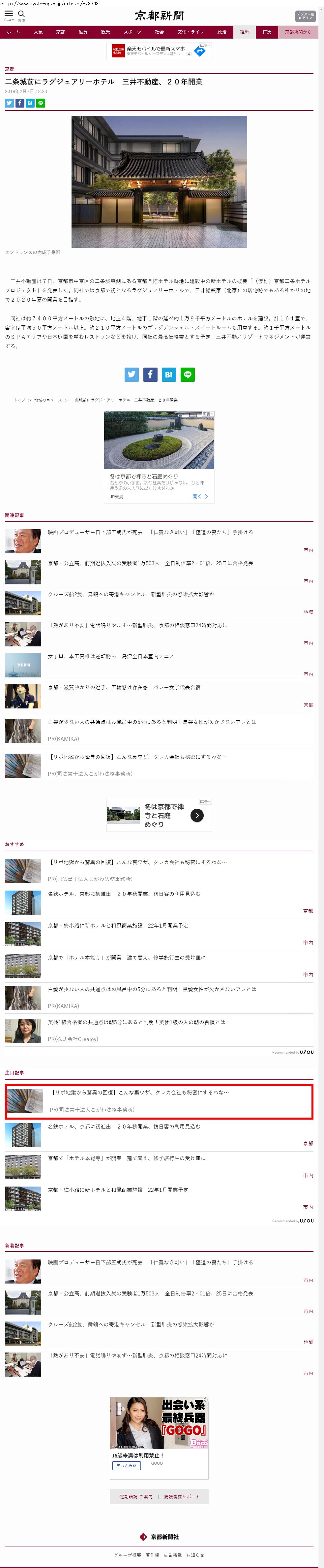
Task: Share via large LINE button
Action: 187,375
